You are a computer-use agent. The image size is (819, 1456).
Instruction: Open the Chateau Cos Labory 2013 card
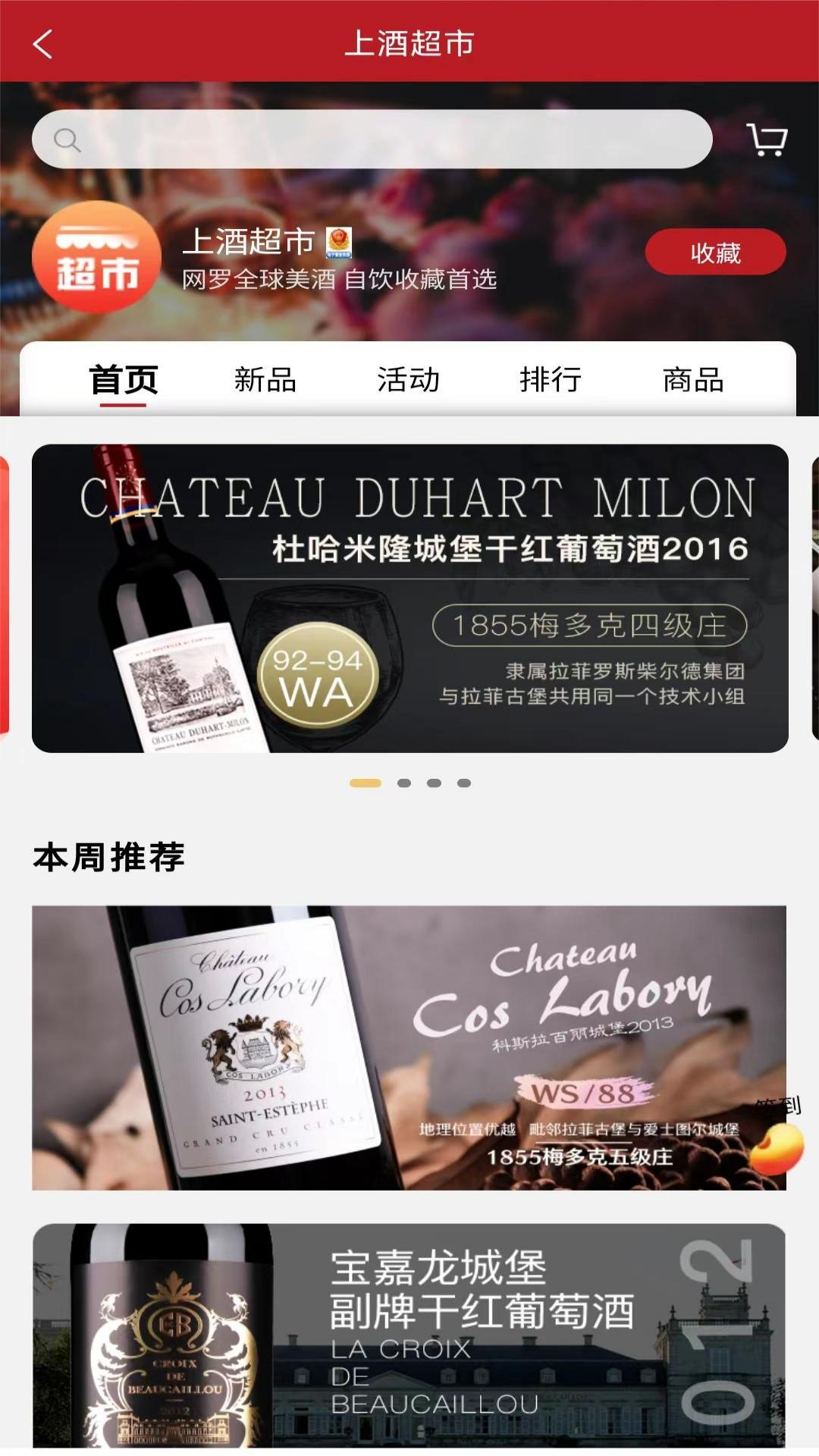(409, 1047)
